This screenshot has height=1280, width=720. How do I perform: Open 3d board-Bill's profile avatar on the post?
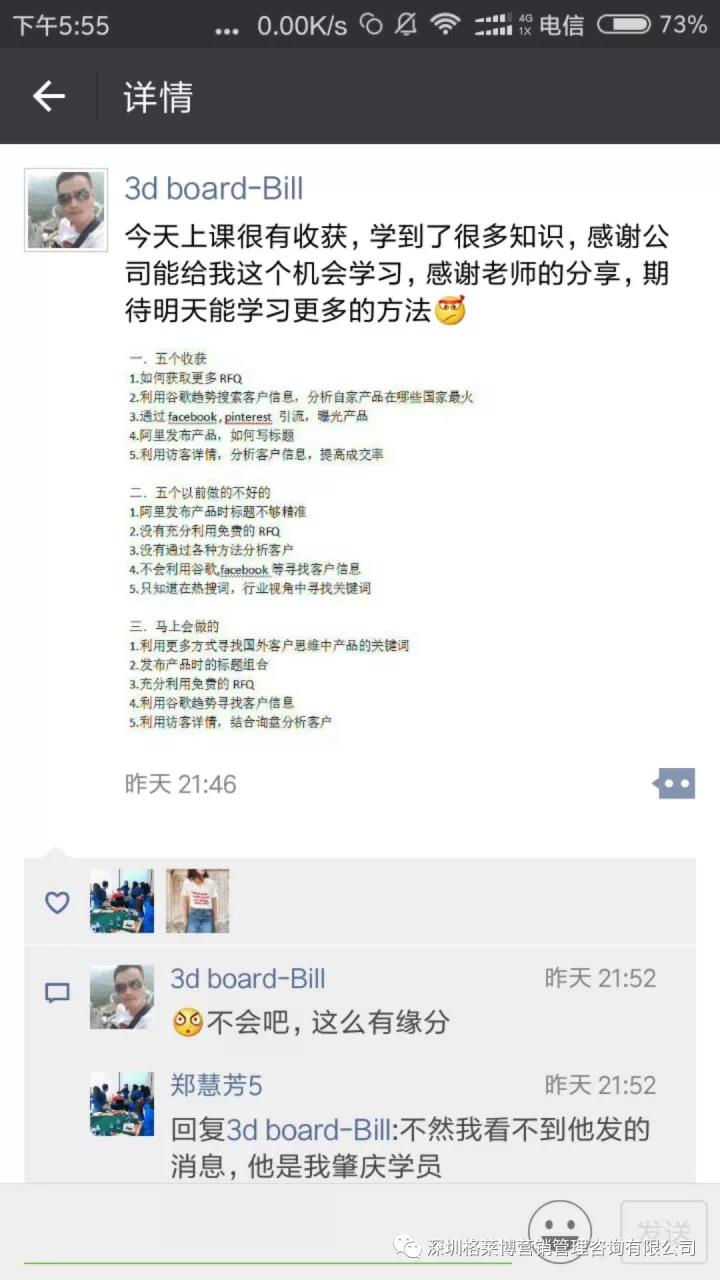click(66, 209)
